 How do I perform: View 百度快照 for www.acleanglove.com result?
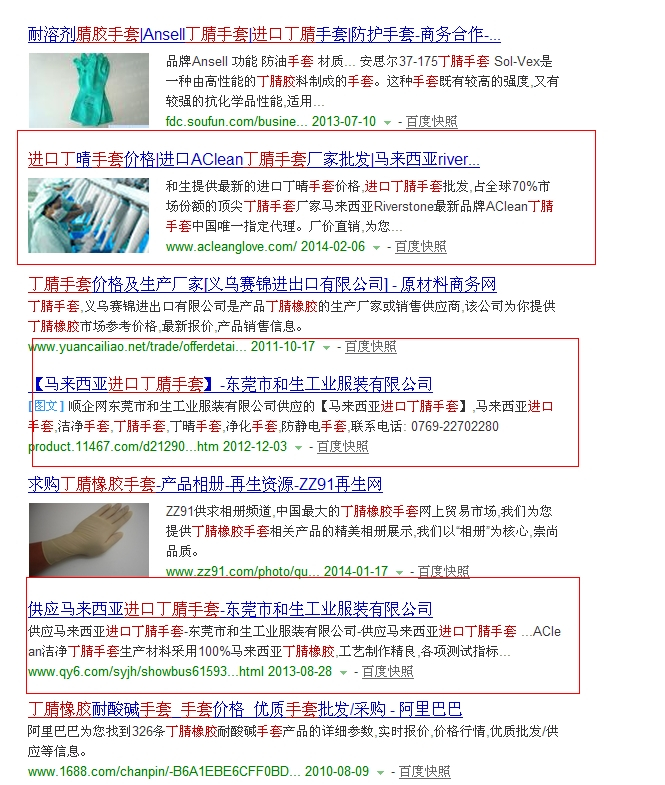click(421, 247)
